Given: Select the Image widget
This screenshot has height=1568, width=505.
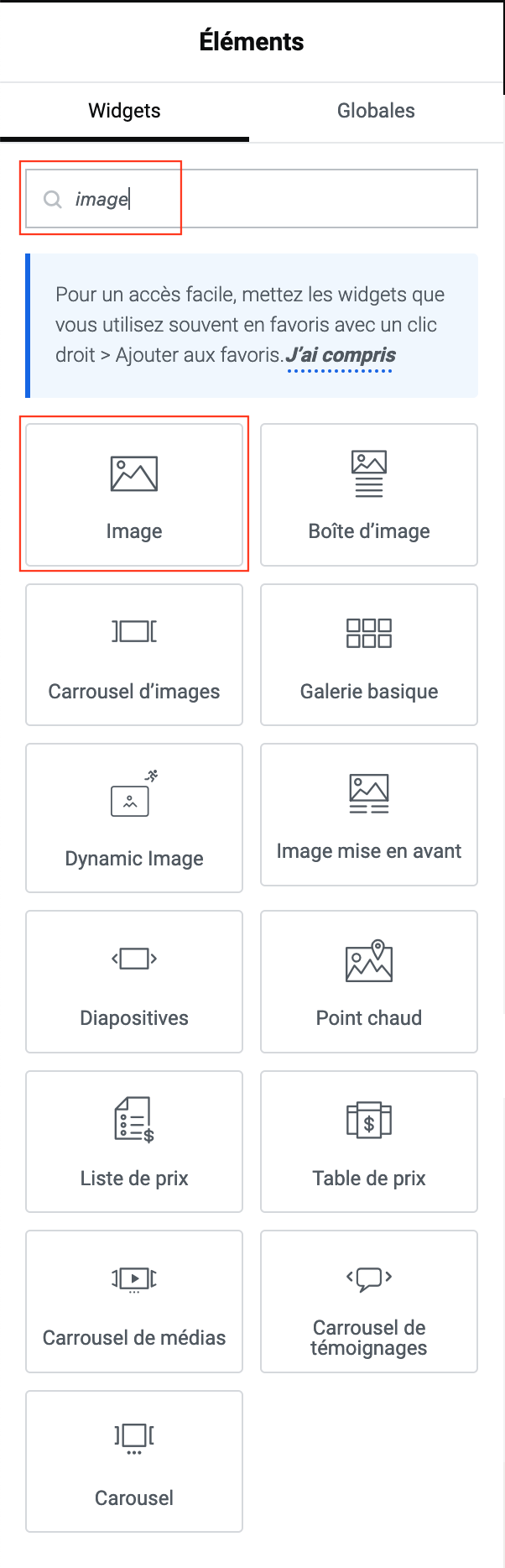Looking at the screenshot, I should [x=134, y=494].
